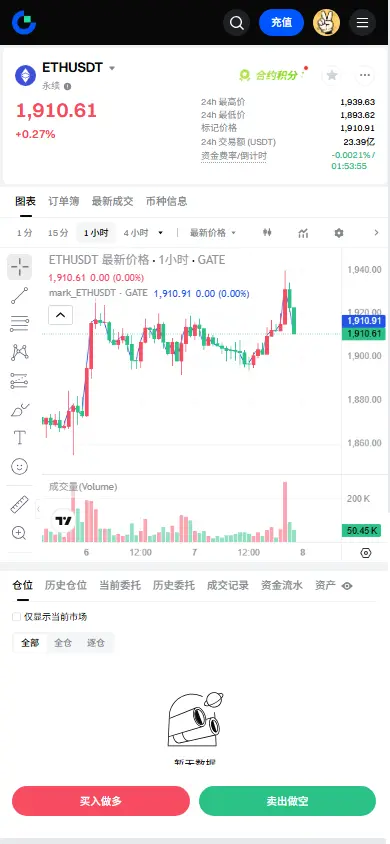Filter positions by 逐仓

point(96,643)
